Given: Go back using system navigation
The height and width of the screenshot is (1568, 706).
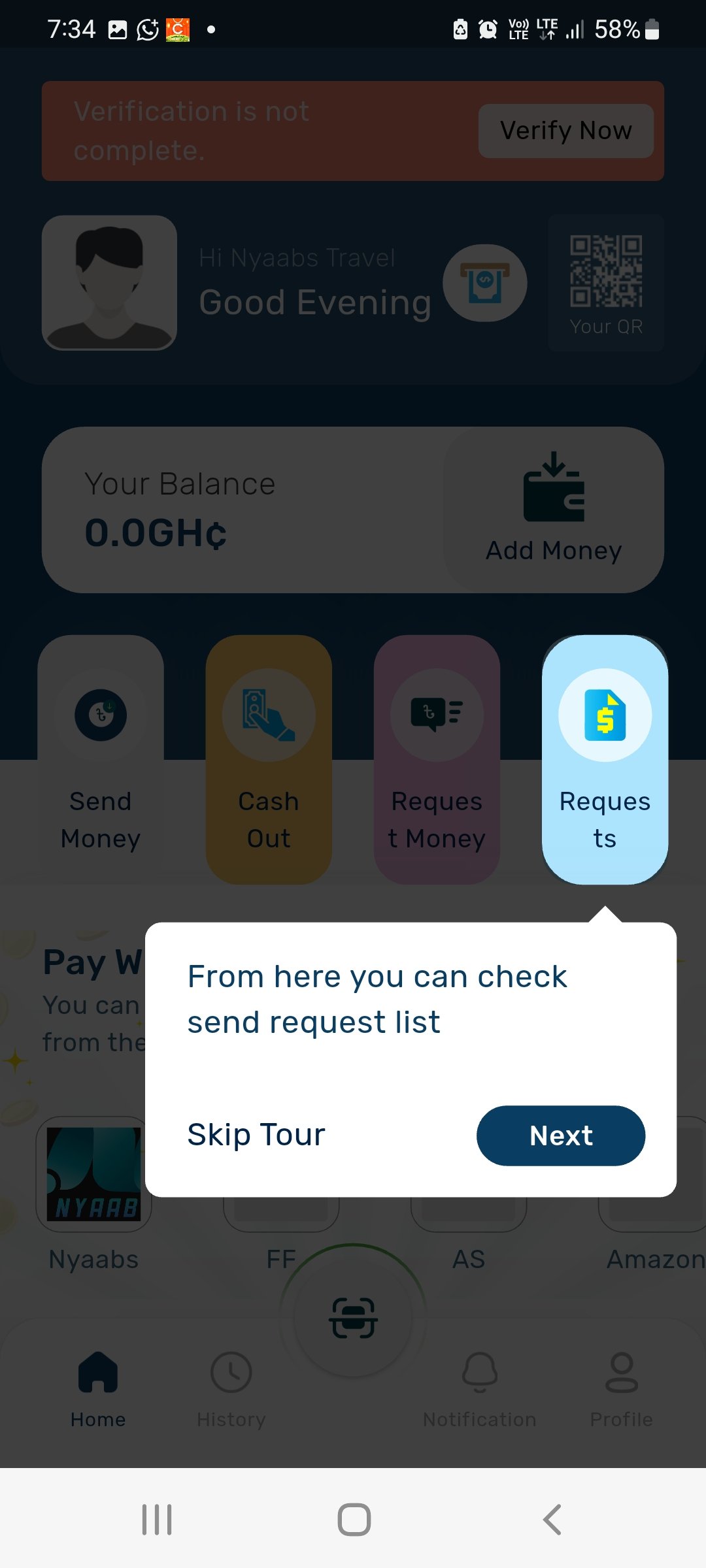Looking at the screenshot, I should coord(552,1519).
